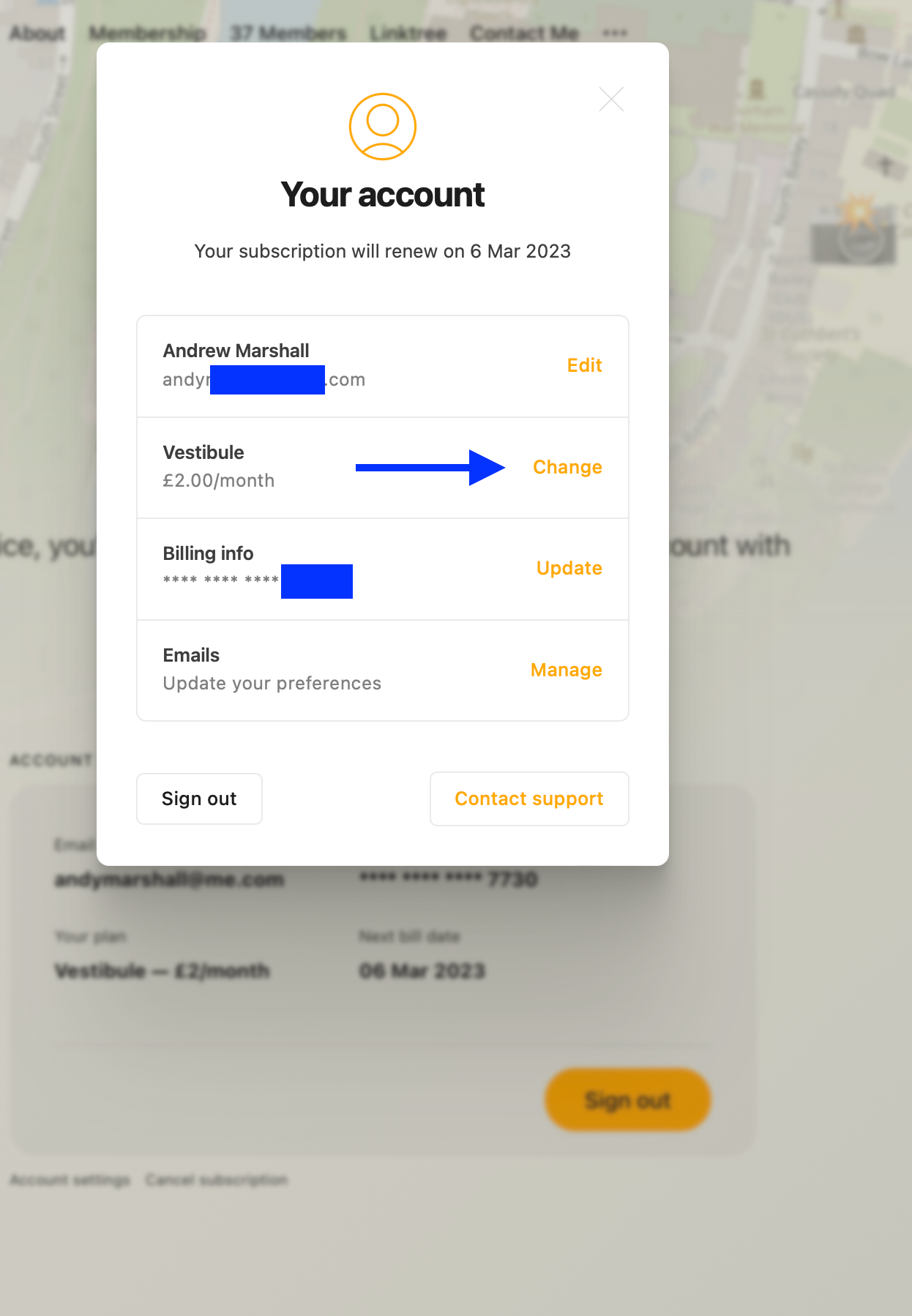
Task: Change the Vestibule membership plan
Action: click(x=567, y=467)
